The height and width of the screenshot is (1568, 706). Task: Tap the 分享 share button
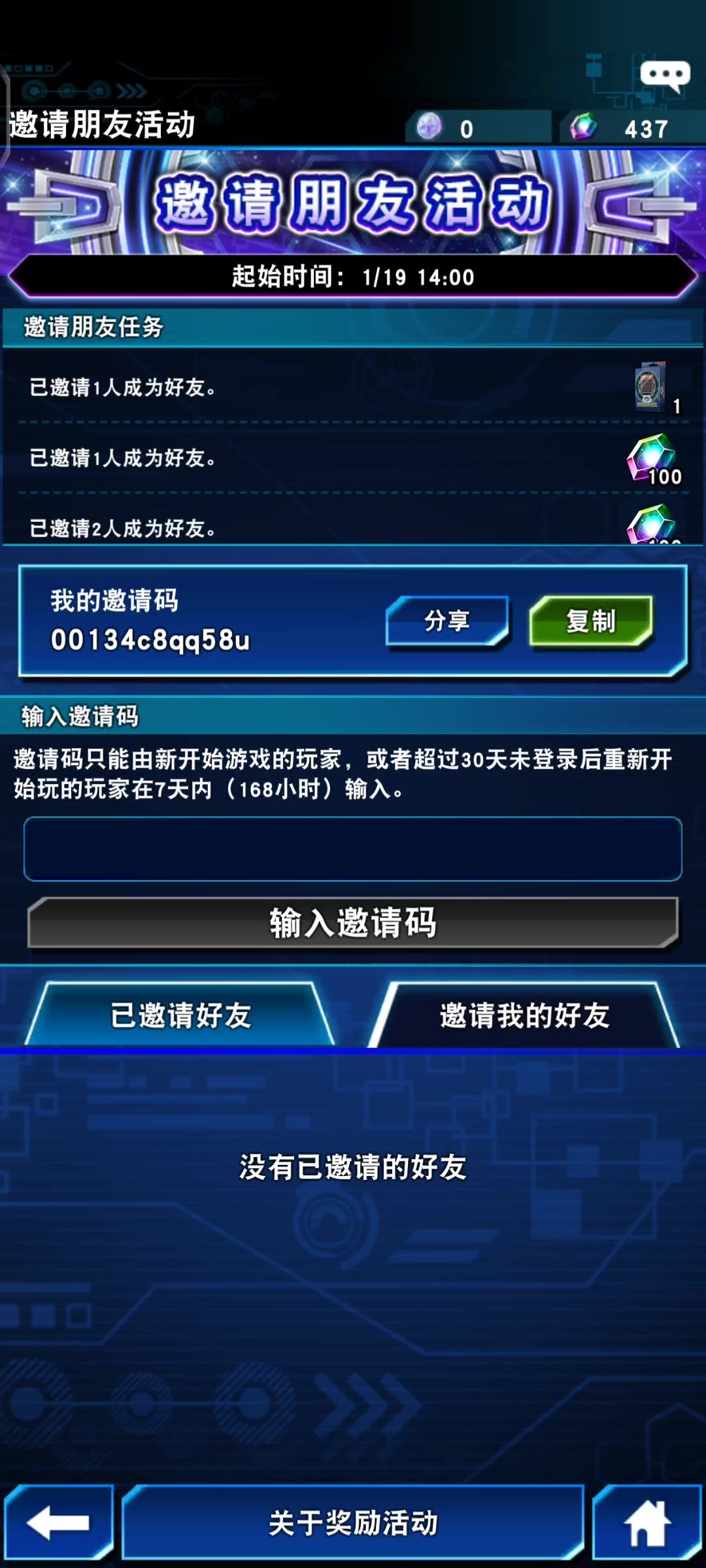click(x=447, y=621)
